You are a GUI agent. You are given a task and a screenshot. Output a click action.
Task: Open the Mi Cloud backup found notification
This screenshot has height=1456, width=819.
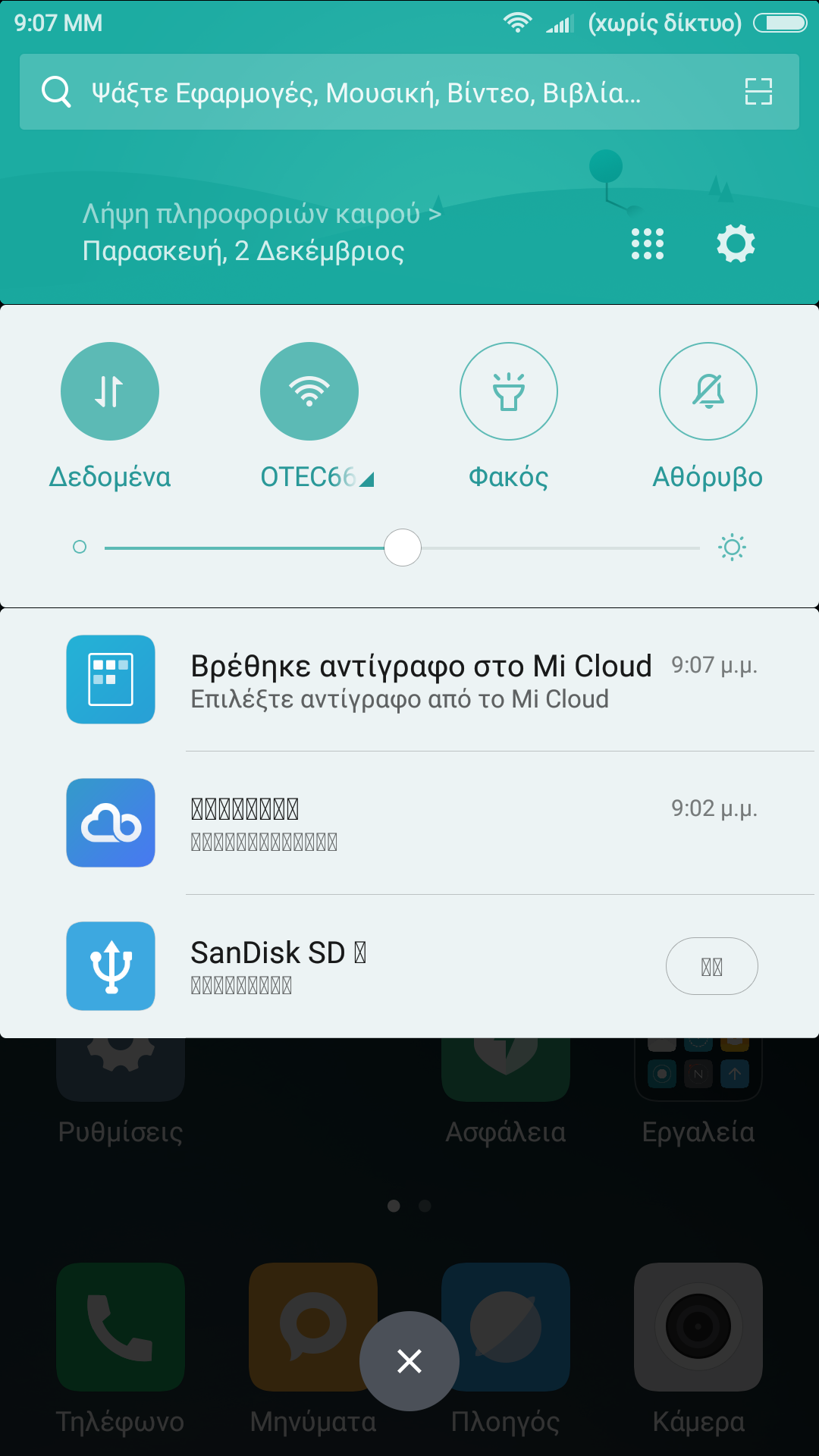pyautogui.click(x=421, y=680)
